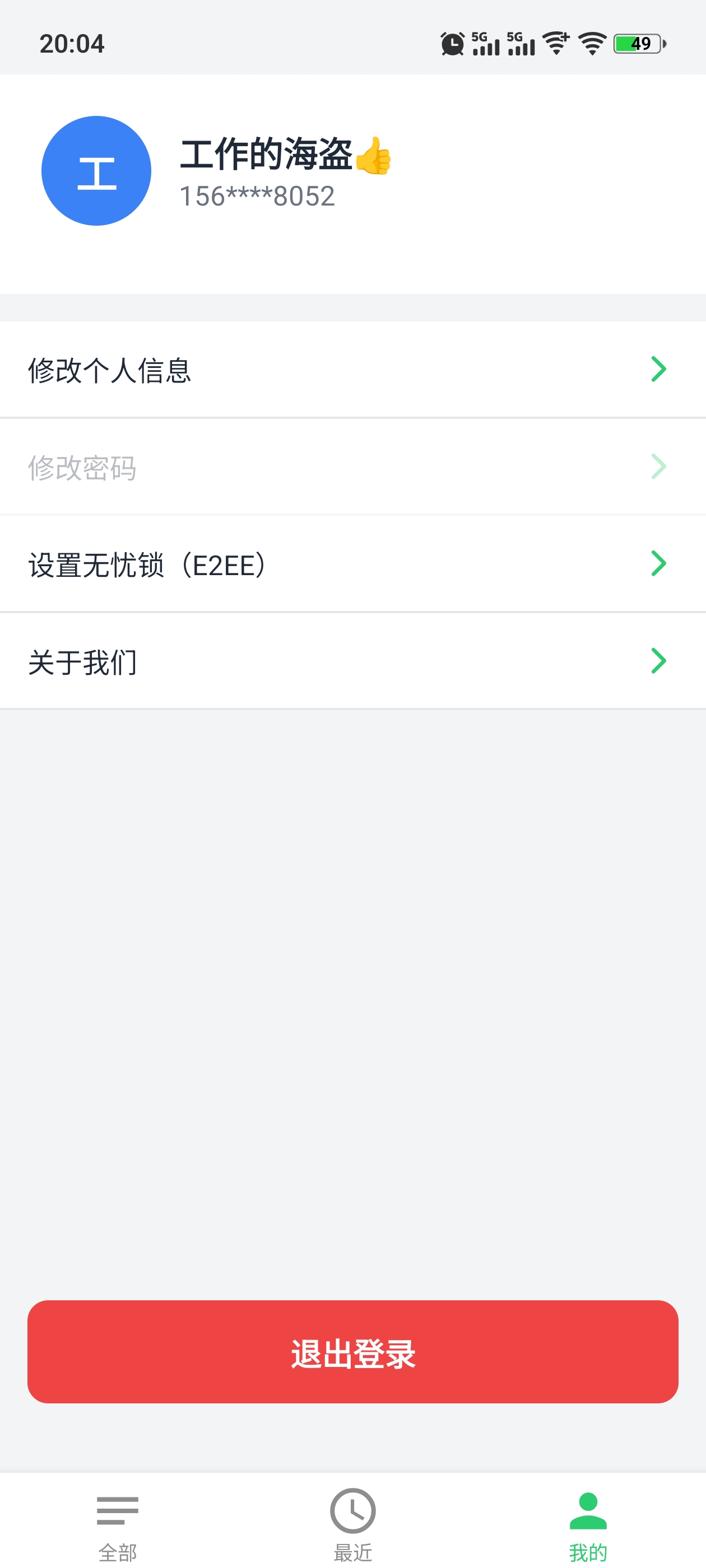Open 修改个人信息 settings row

click(x=352, y=370)
